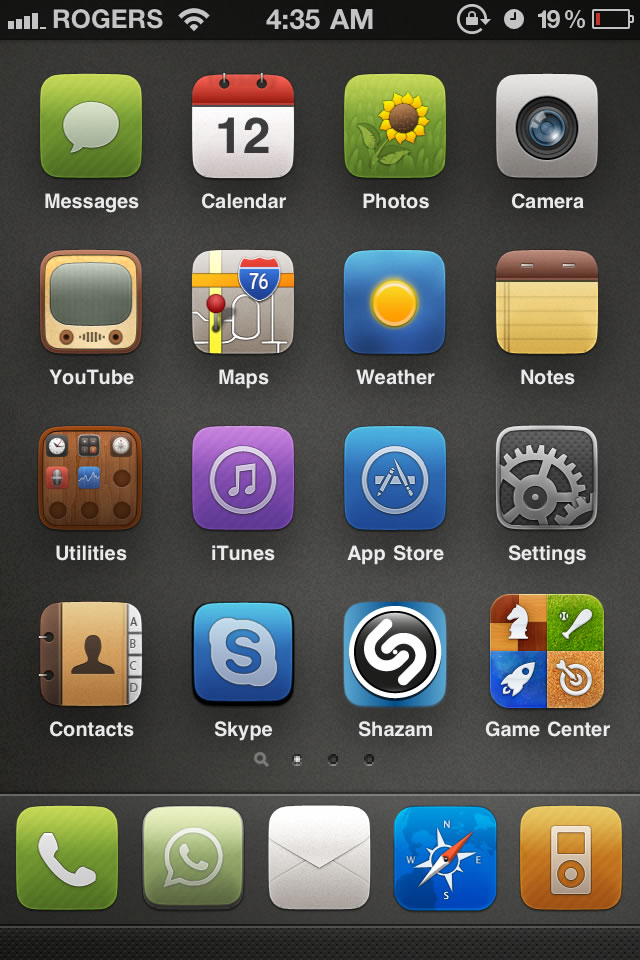Screen dimensions: 640x960
Task: Launch the Shazam app
Action: point(395,655)
